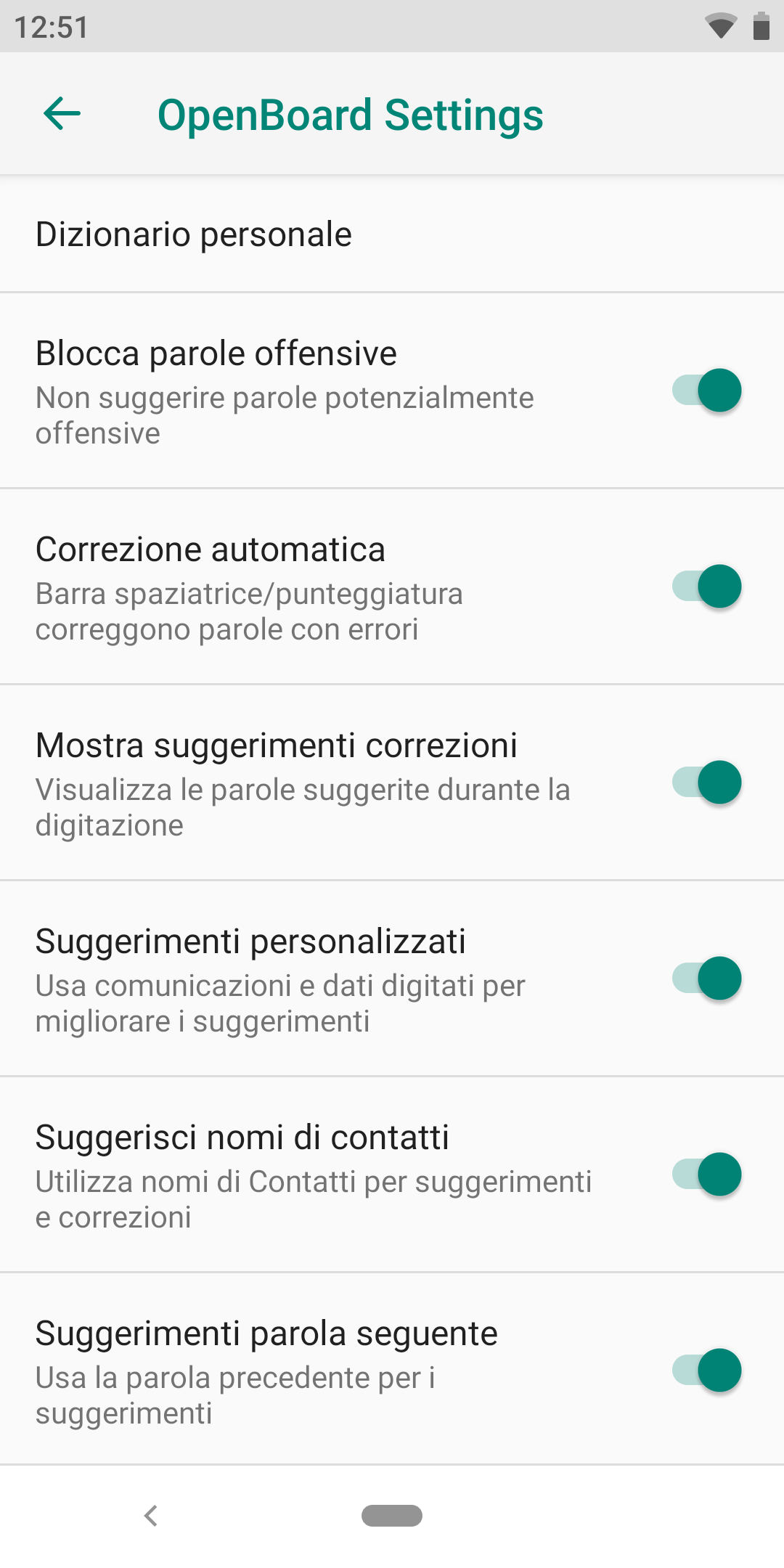784x1568 pixels.
Task: Toggle Mostra suggerimenti correzioni off
Action: [x=706, y=783]
